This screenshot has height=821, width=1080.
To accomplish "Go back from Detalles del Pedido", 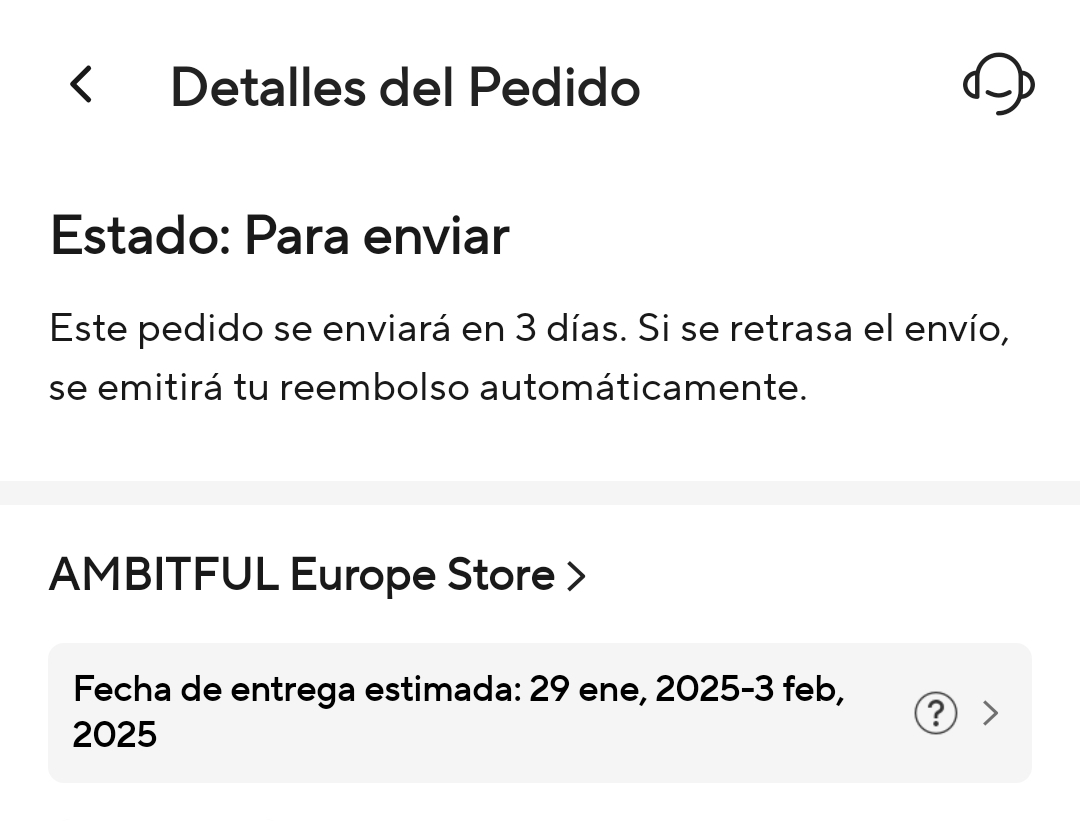I will (x=81, y=85).
